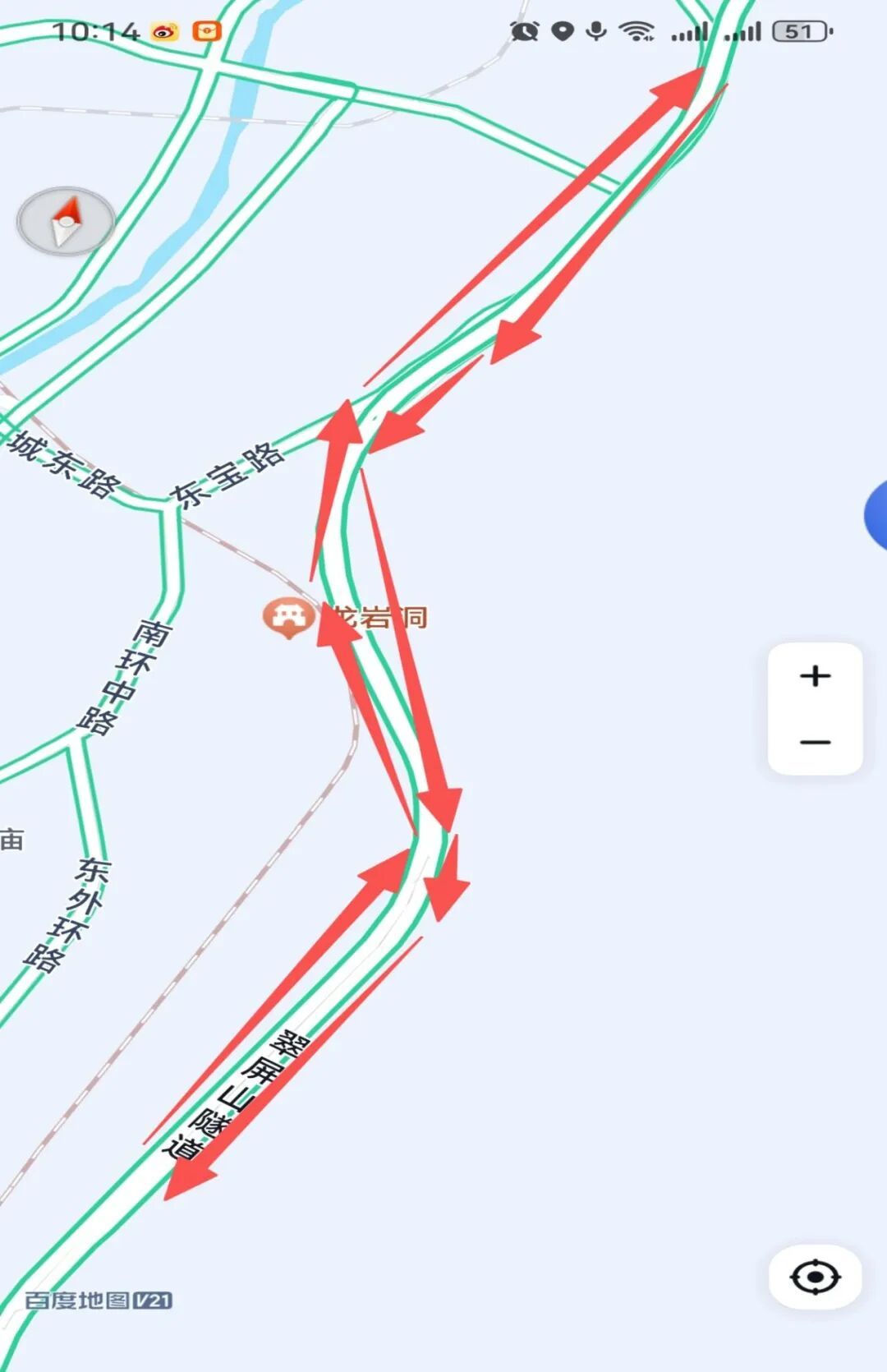Zoom out with the minus button

815,742
